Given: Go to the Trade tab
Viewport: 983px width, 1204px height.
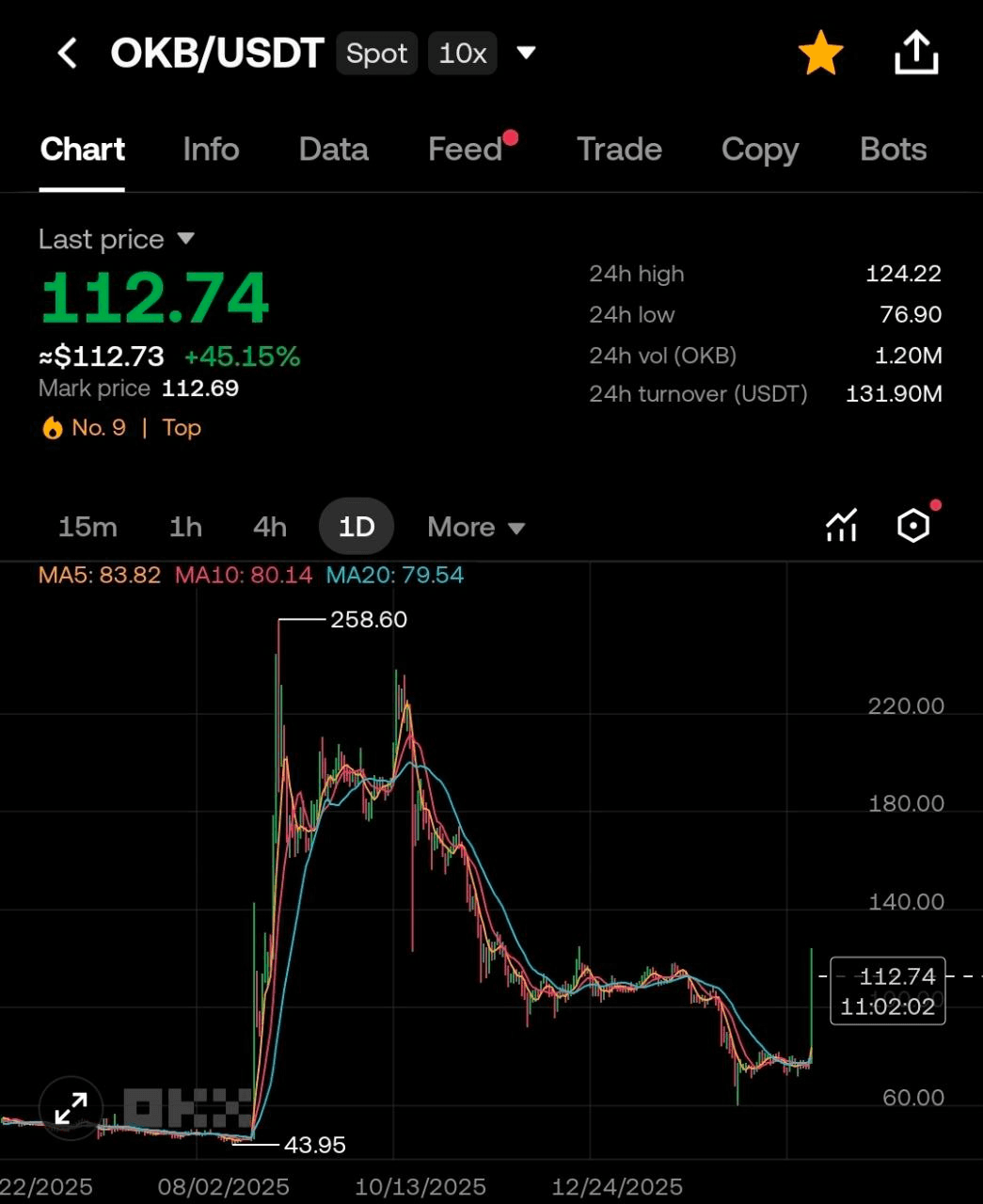Looking at the screenshot, I should click(619, 150).
